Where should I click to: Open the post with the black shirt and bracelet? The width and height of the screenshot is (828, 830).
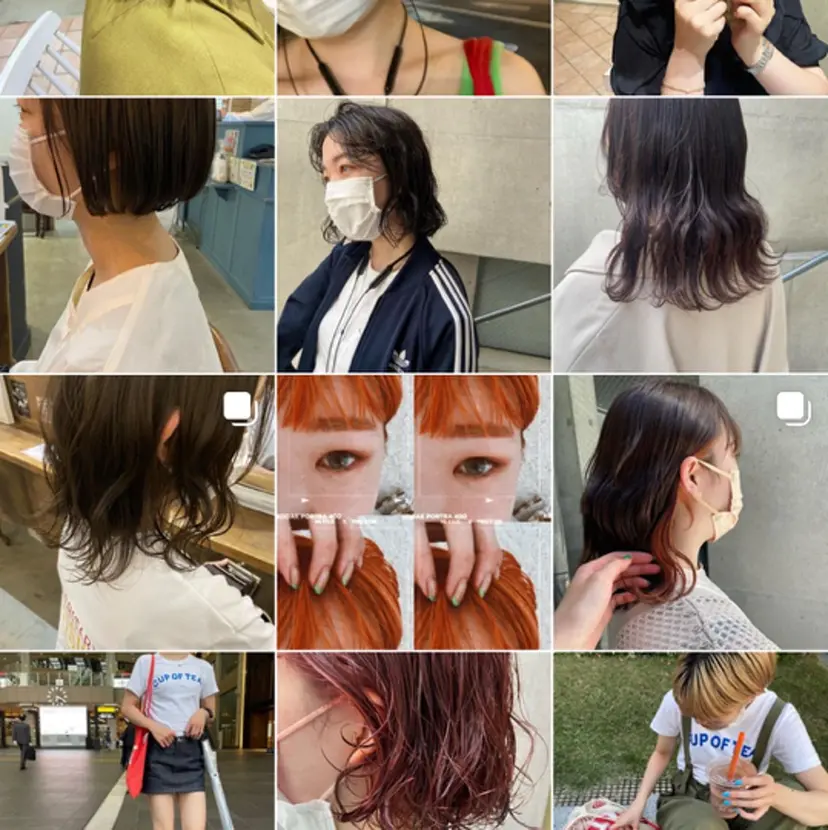point(690,46)
